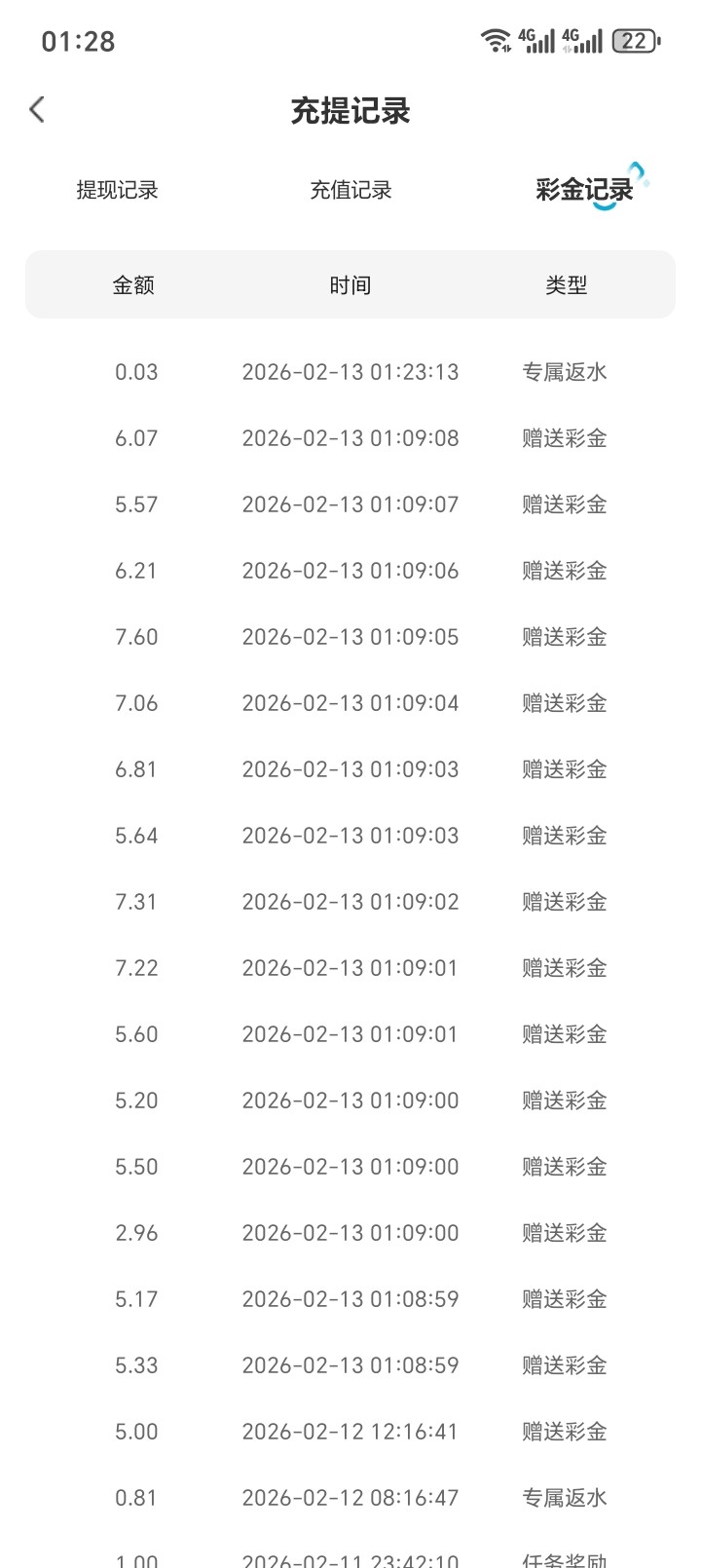Select the 彩金记录 tab
This screenshot has height=1568, width=701.
point(584,190)
